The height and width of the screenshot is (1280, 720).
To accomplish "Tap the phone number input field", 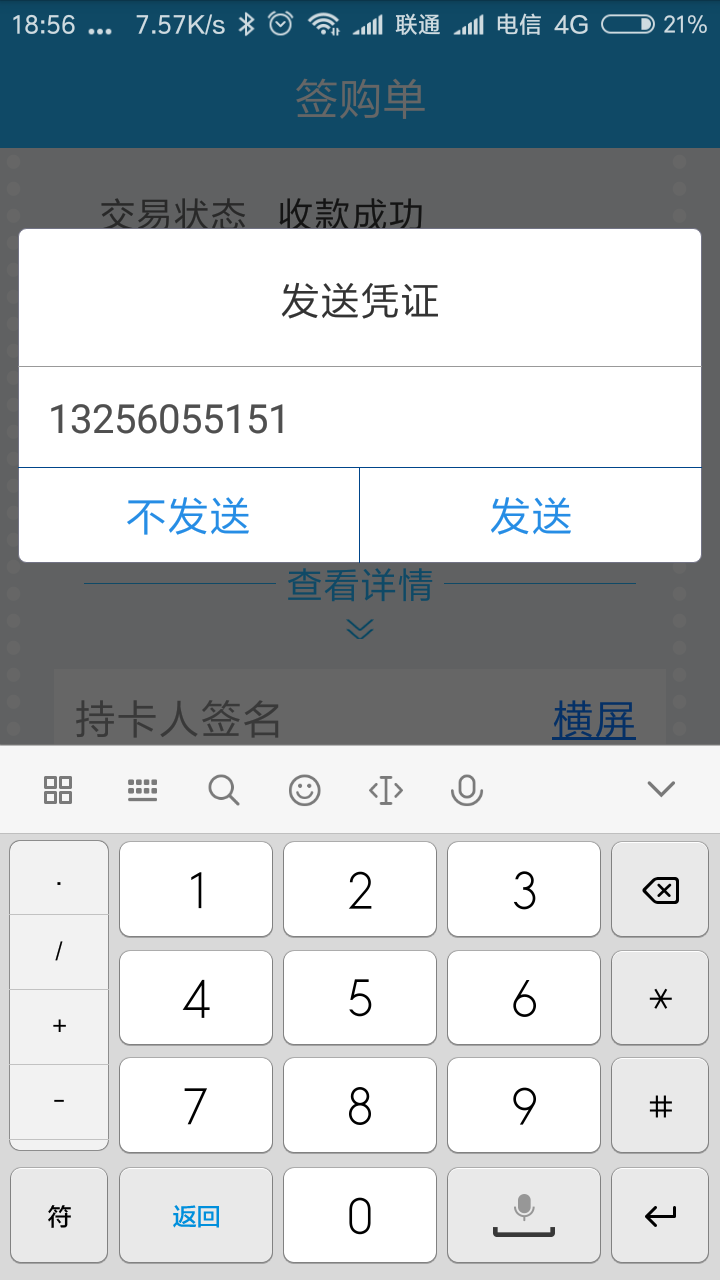I will coord(360,418).
